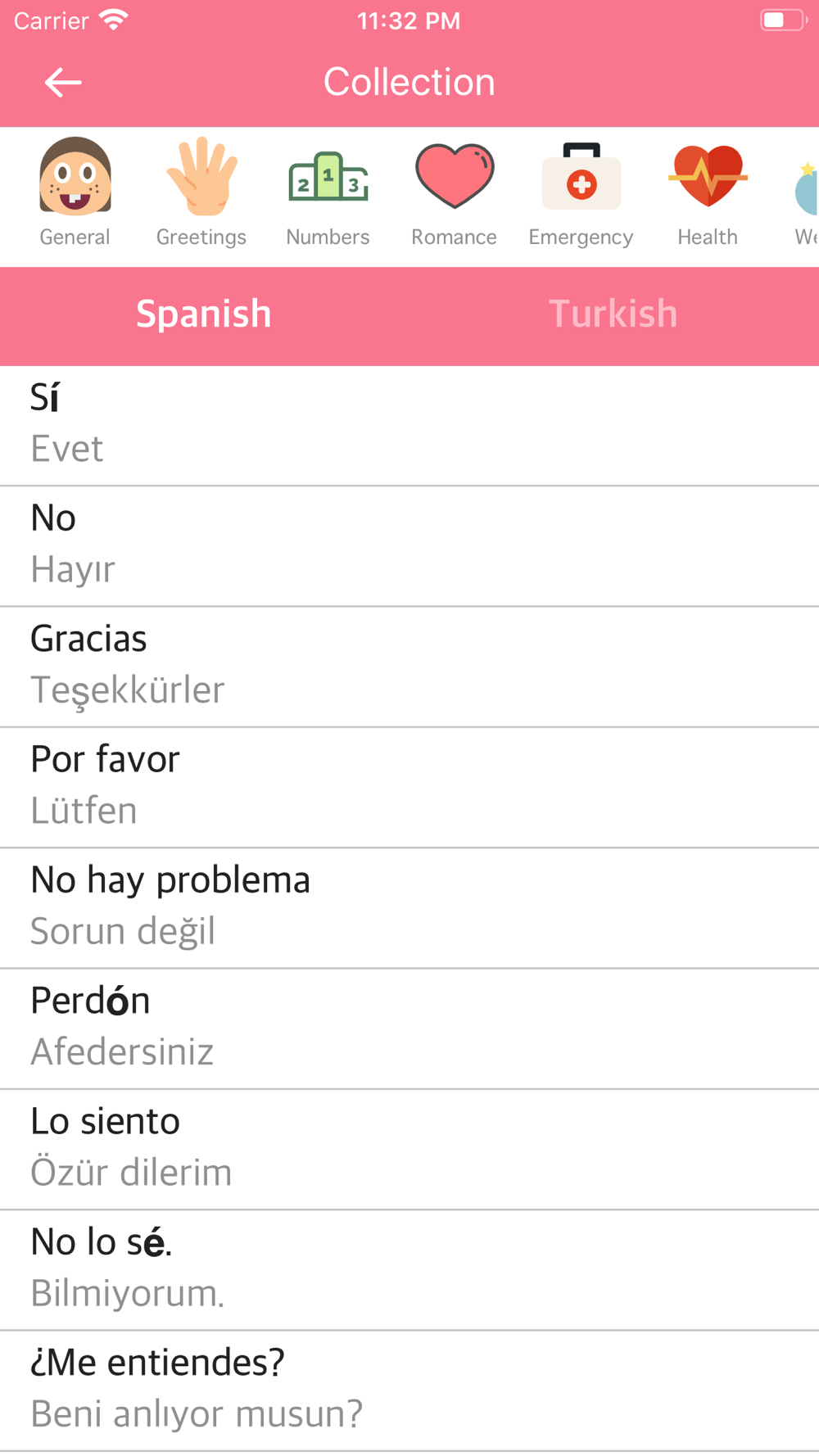Select the General category
This screenshot has height=1456, width=819.
pyautogui.click(x=75, y=193)
